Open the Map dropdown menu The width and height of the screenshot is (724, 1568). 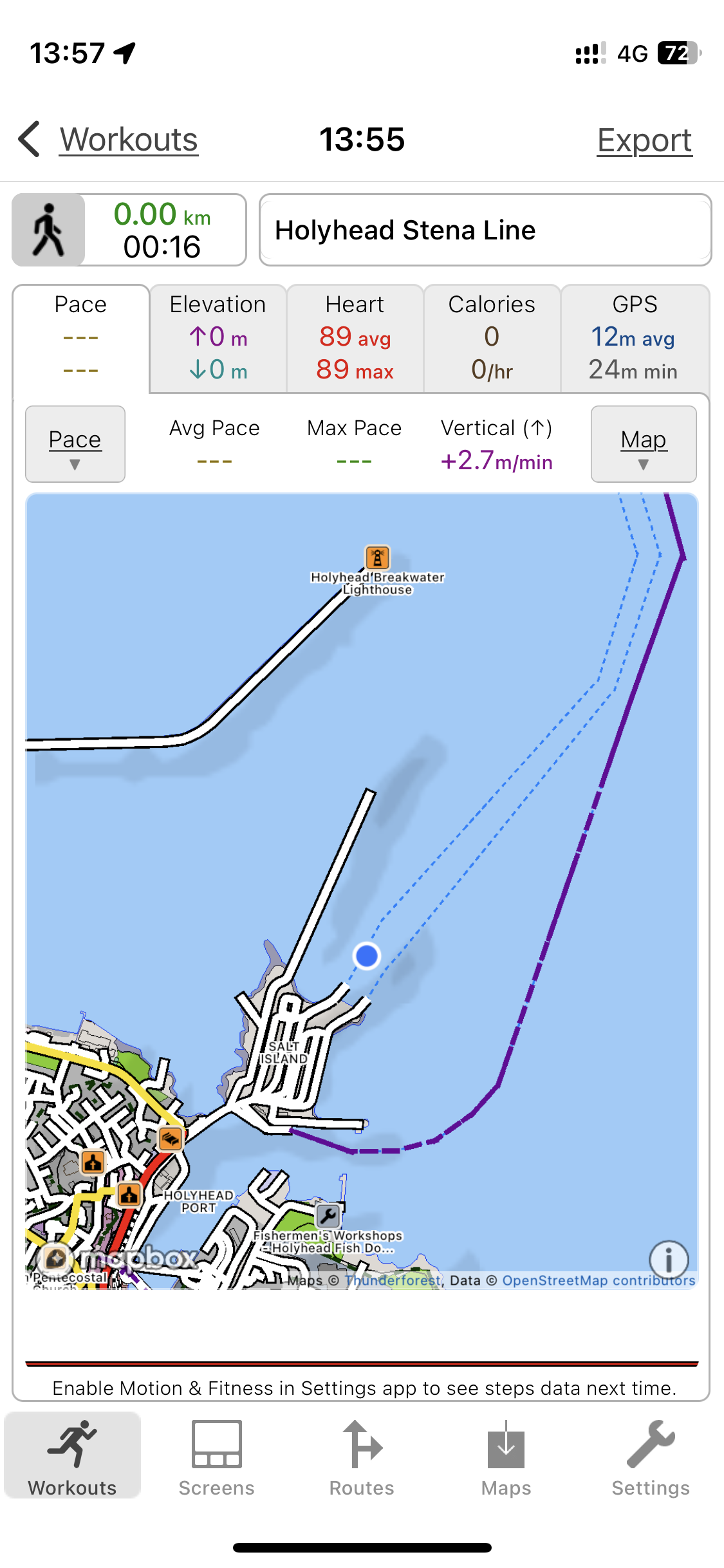point(644,444)
